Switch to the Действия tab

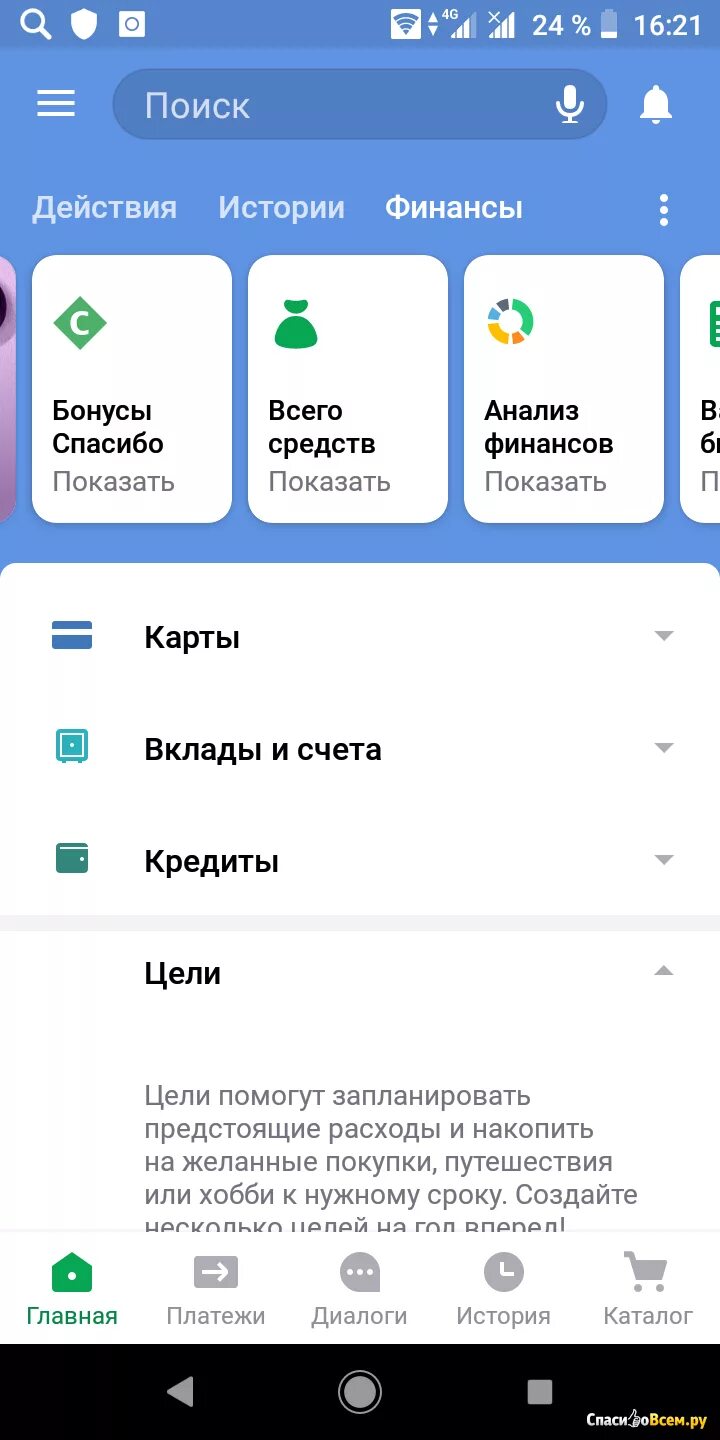coord(104,208)
